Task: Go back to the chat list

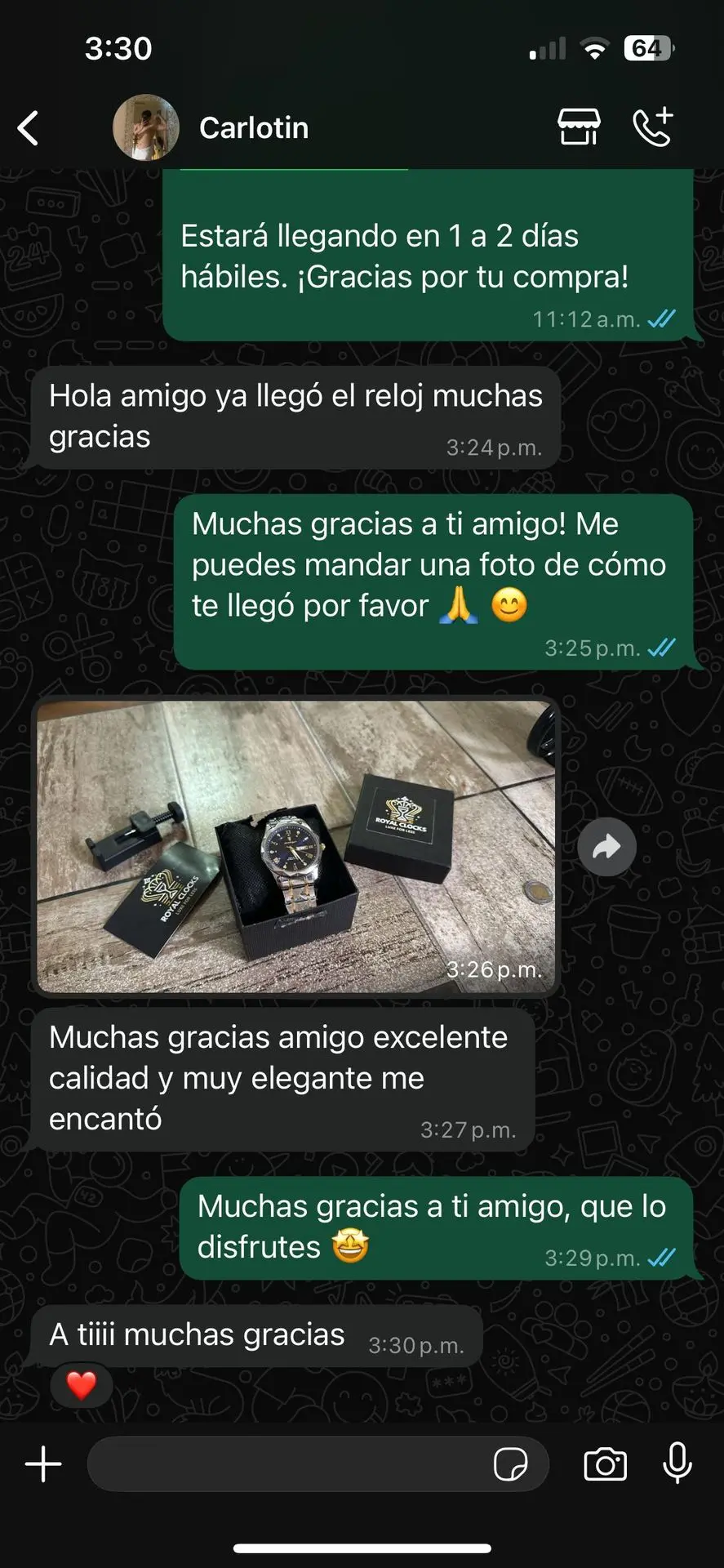Action: [x=29, y=128]
